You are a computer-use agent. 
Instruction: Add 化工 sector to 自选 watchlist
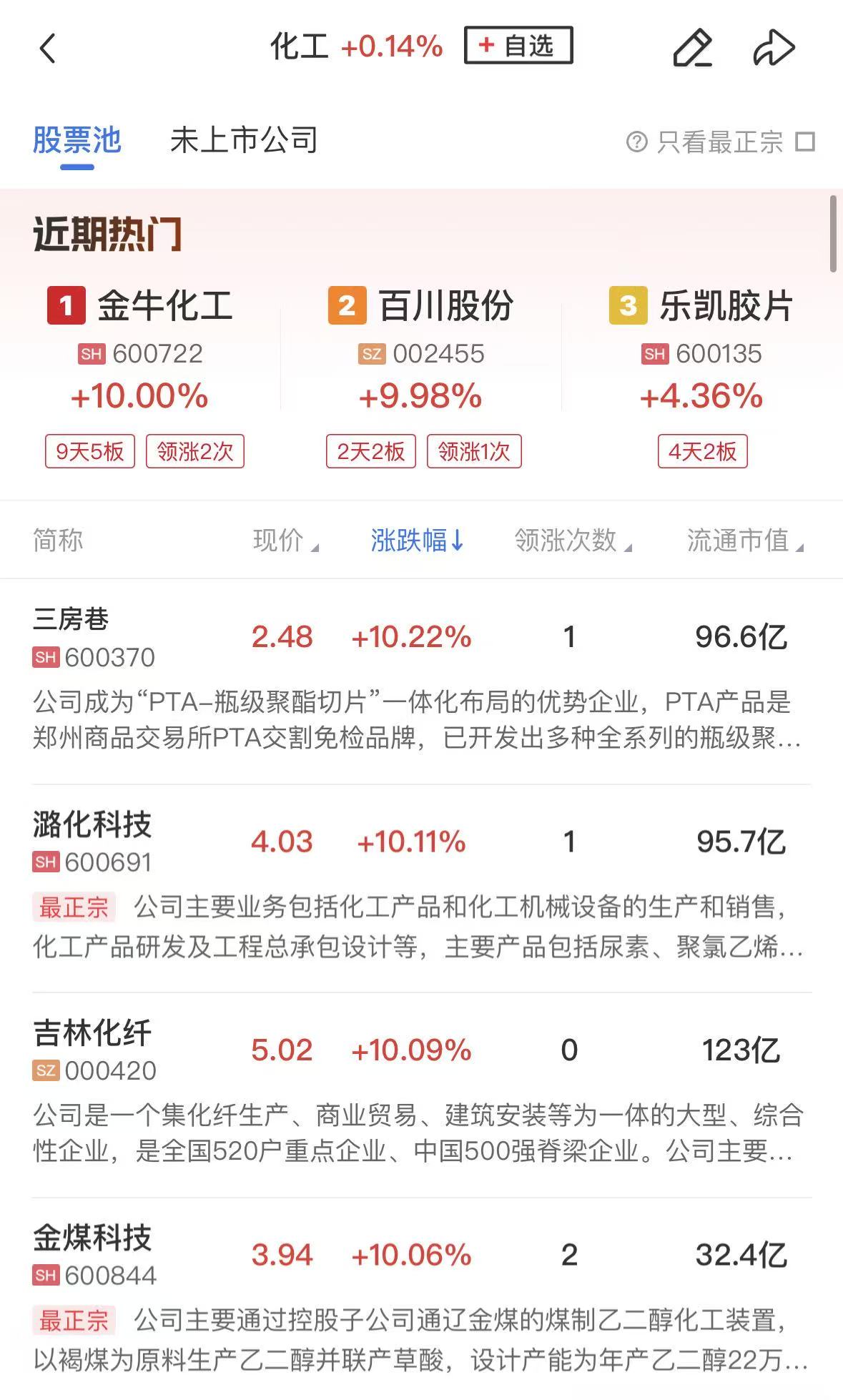click(518, 46)
